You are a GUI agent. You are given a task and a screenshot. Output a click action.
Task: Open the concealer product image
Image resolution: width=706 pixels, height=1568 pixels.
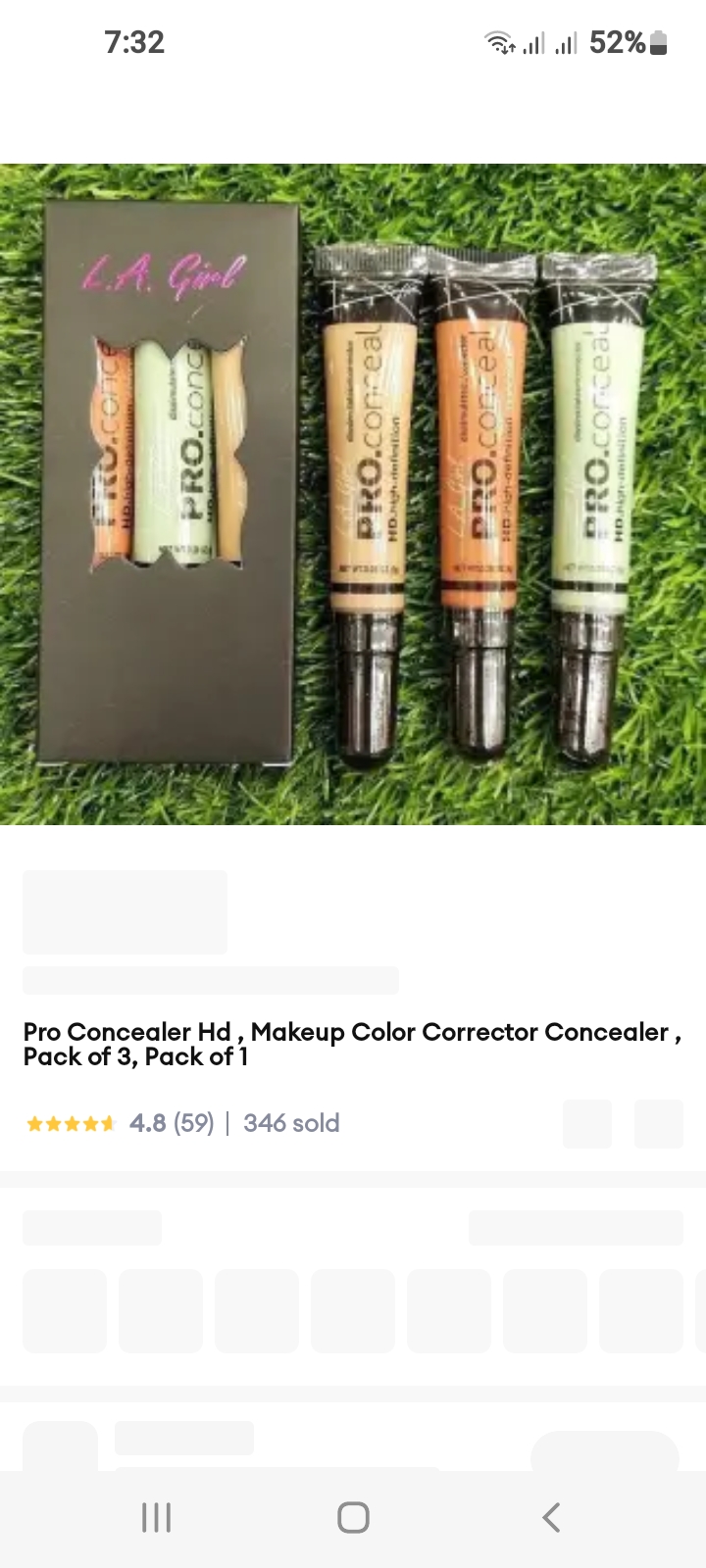353,494
